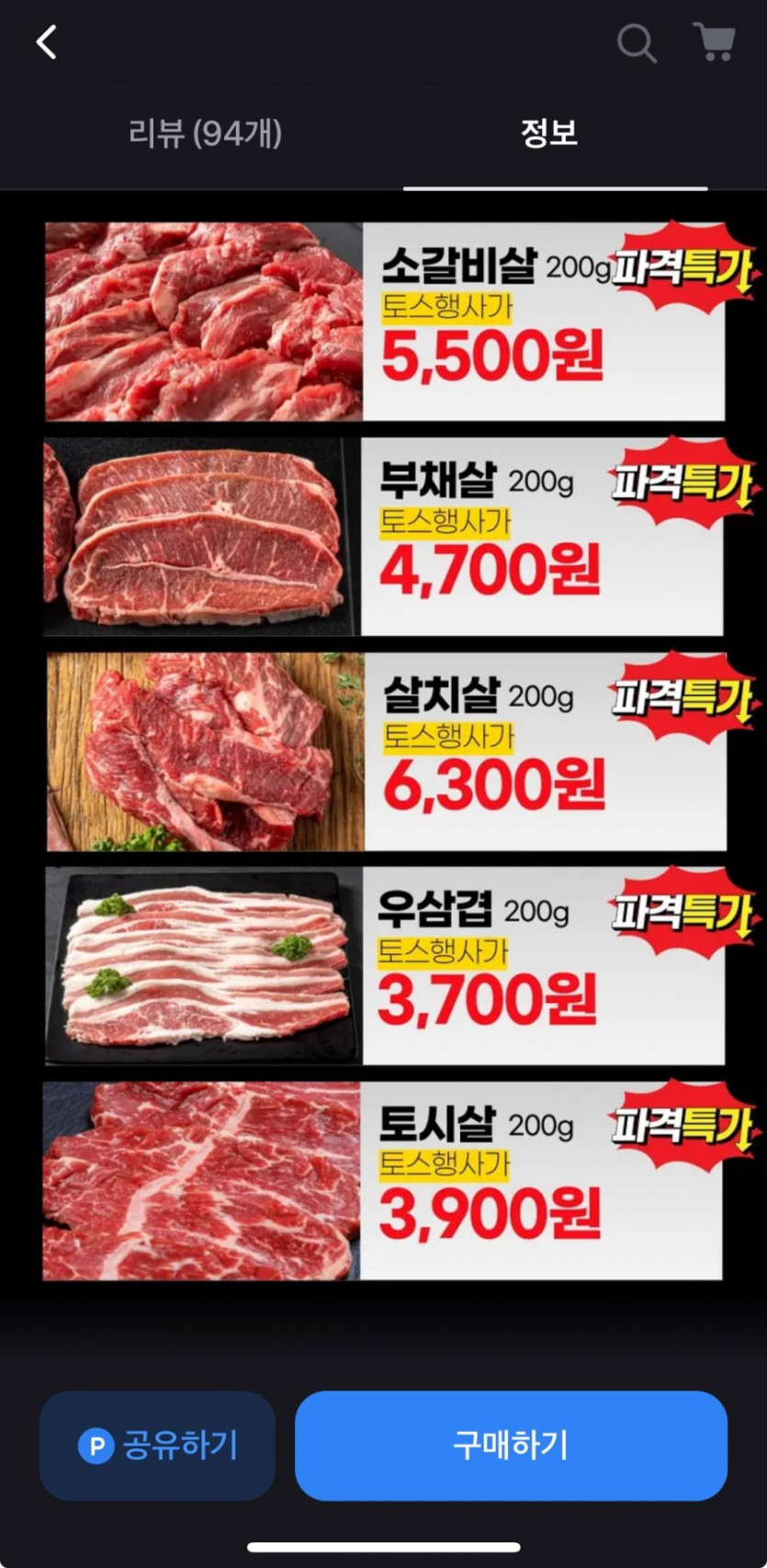This screenshot has height=1568, width=767.
Task: Go back with the top arrow
Action: pos(46,42)
